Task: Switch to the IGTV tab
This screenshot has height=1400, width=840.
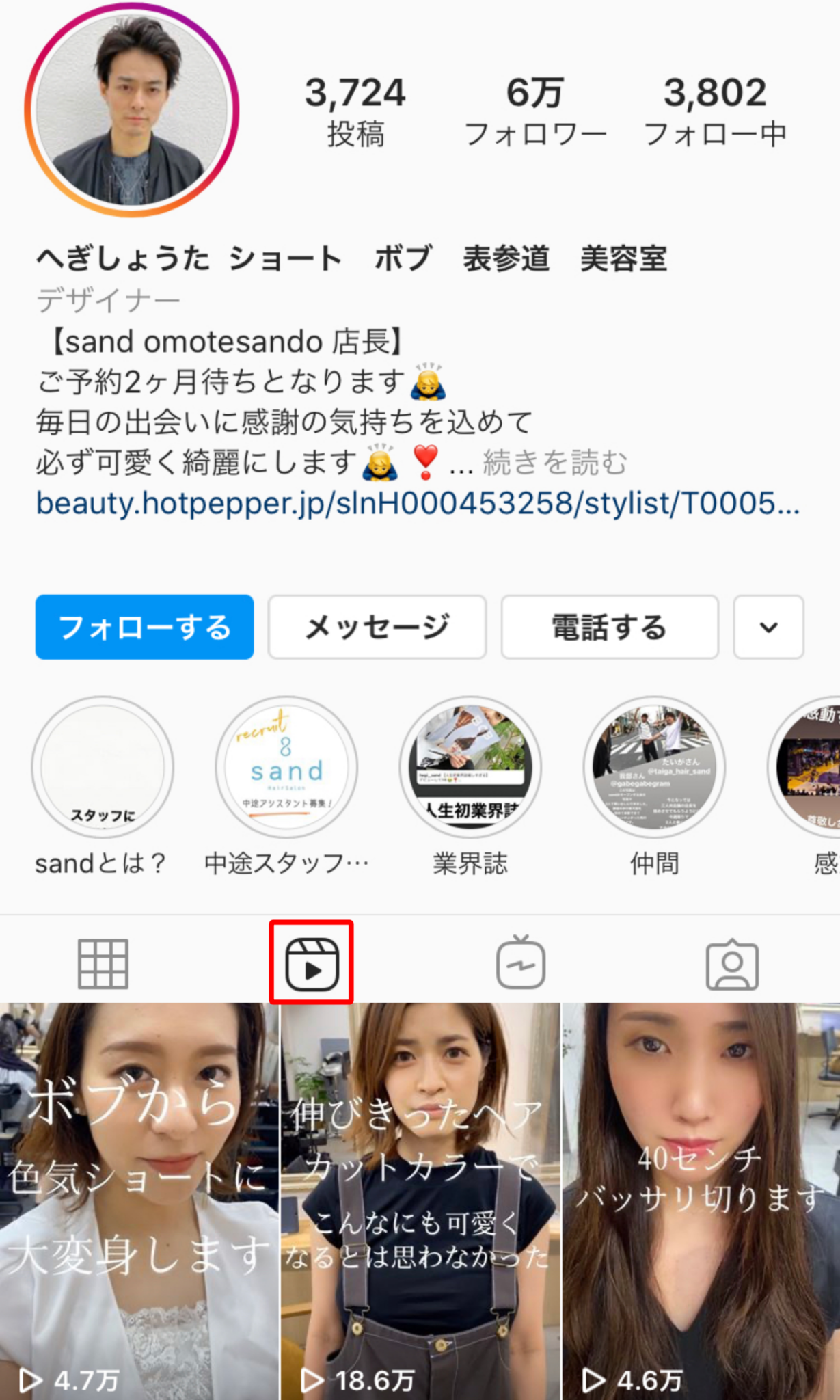Action: (x=521, y=963)
